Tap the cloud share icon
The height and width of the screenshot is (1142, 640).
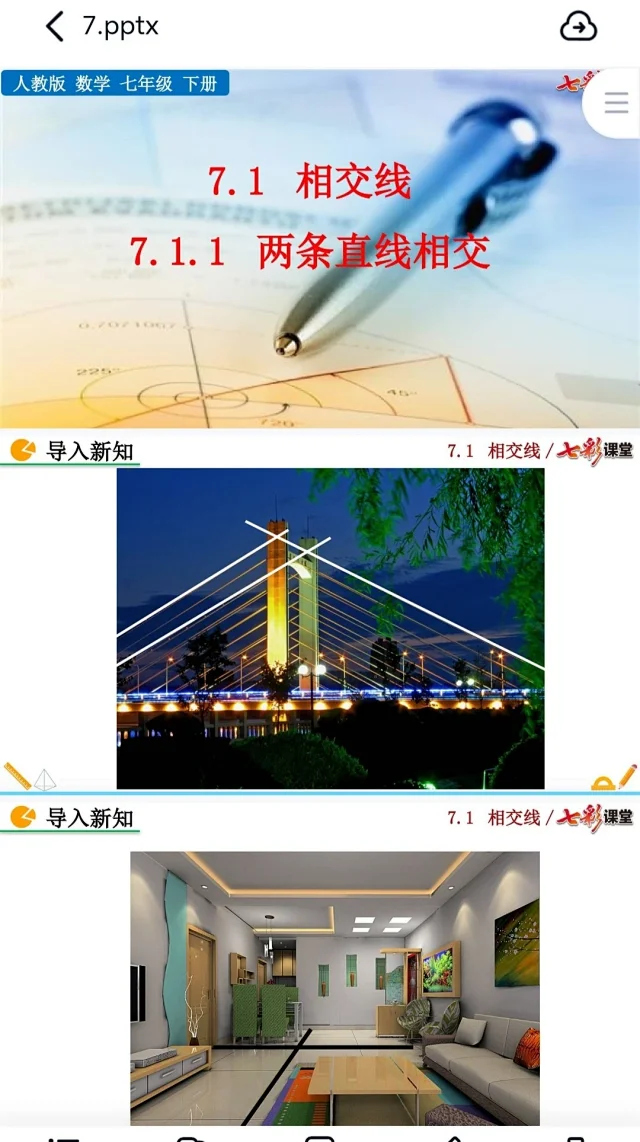pos(578,27)
